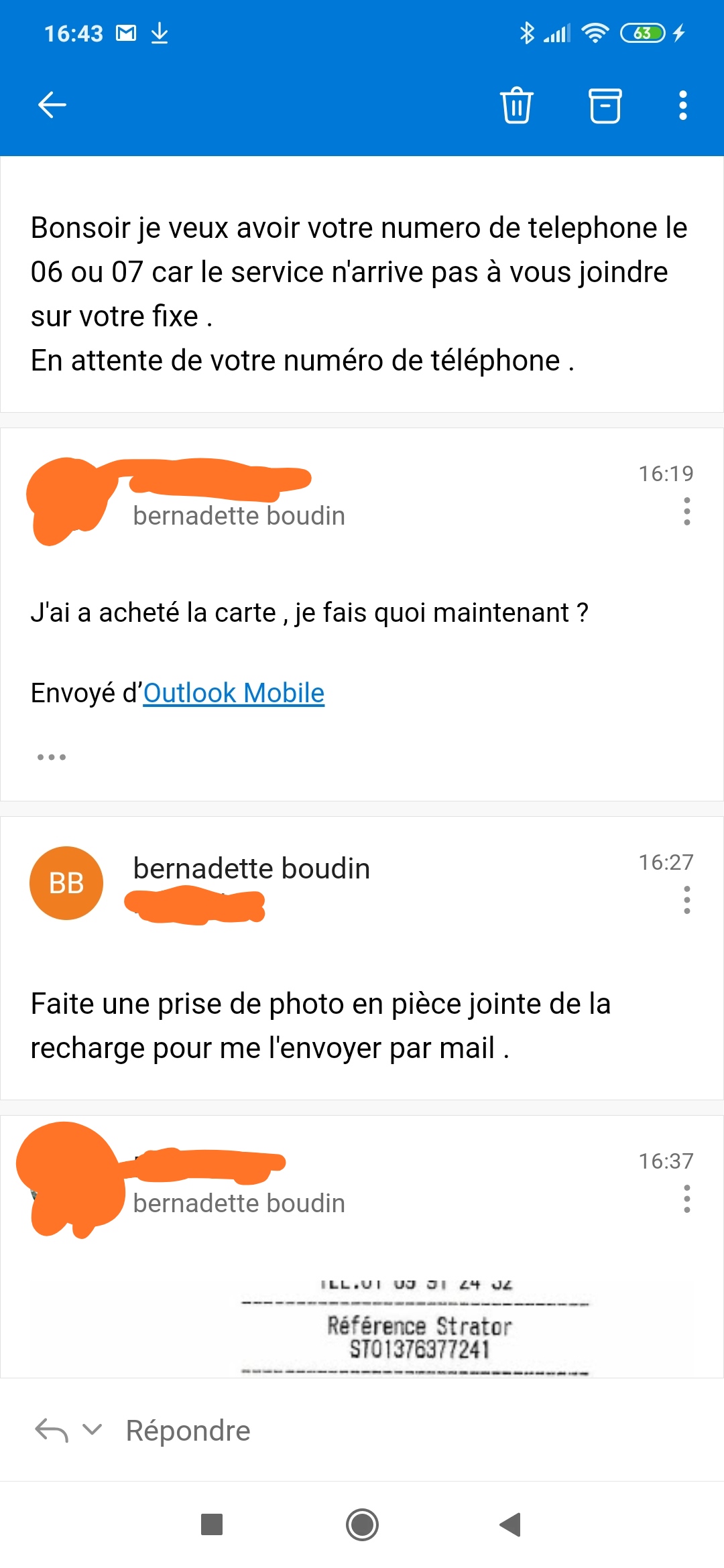This screenshot has width=724, height=1568.
Task: View the Référence Strator receipt image
Action: (416, 1327)
